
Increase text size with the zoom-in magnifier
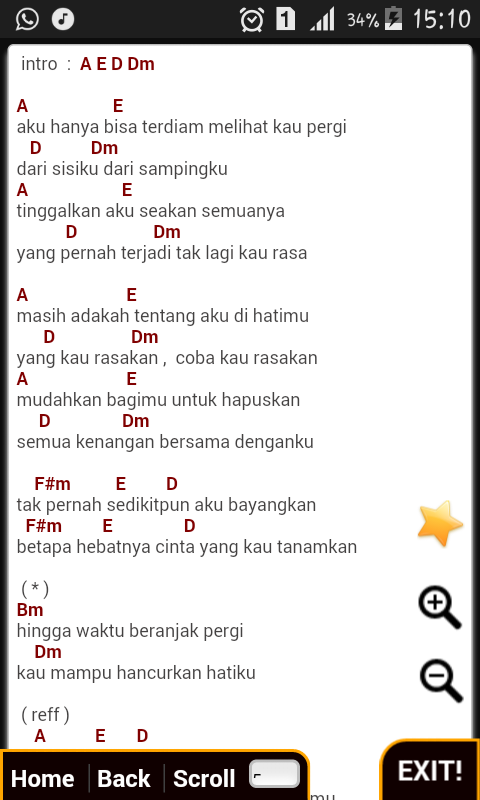tap(440, 607)
